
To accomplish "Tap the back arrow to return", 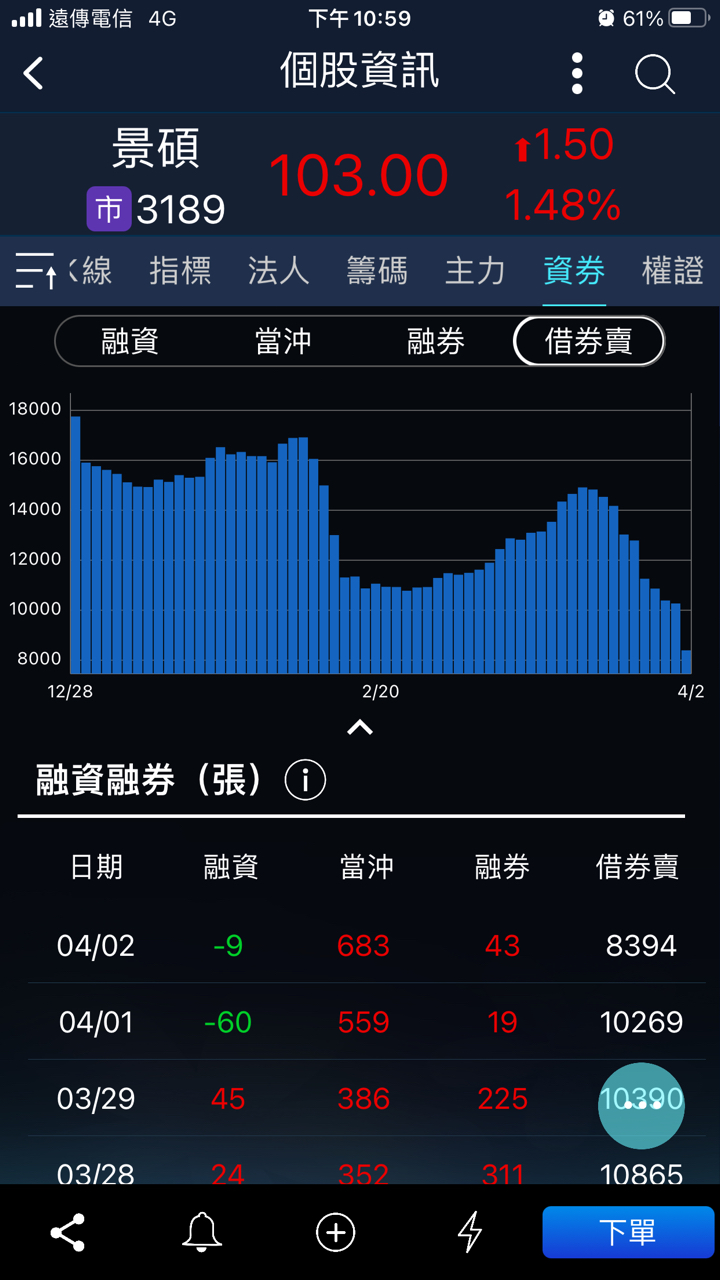I will (32, 74).
